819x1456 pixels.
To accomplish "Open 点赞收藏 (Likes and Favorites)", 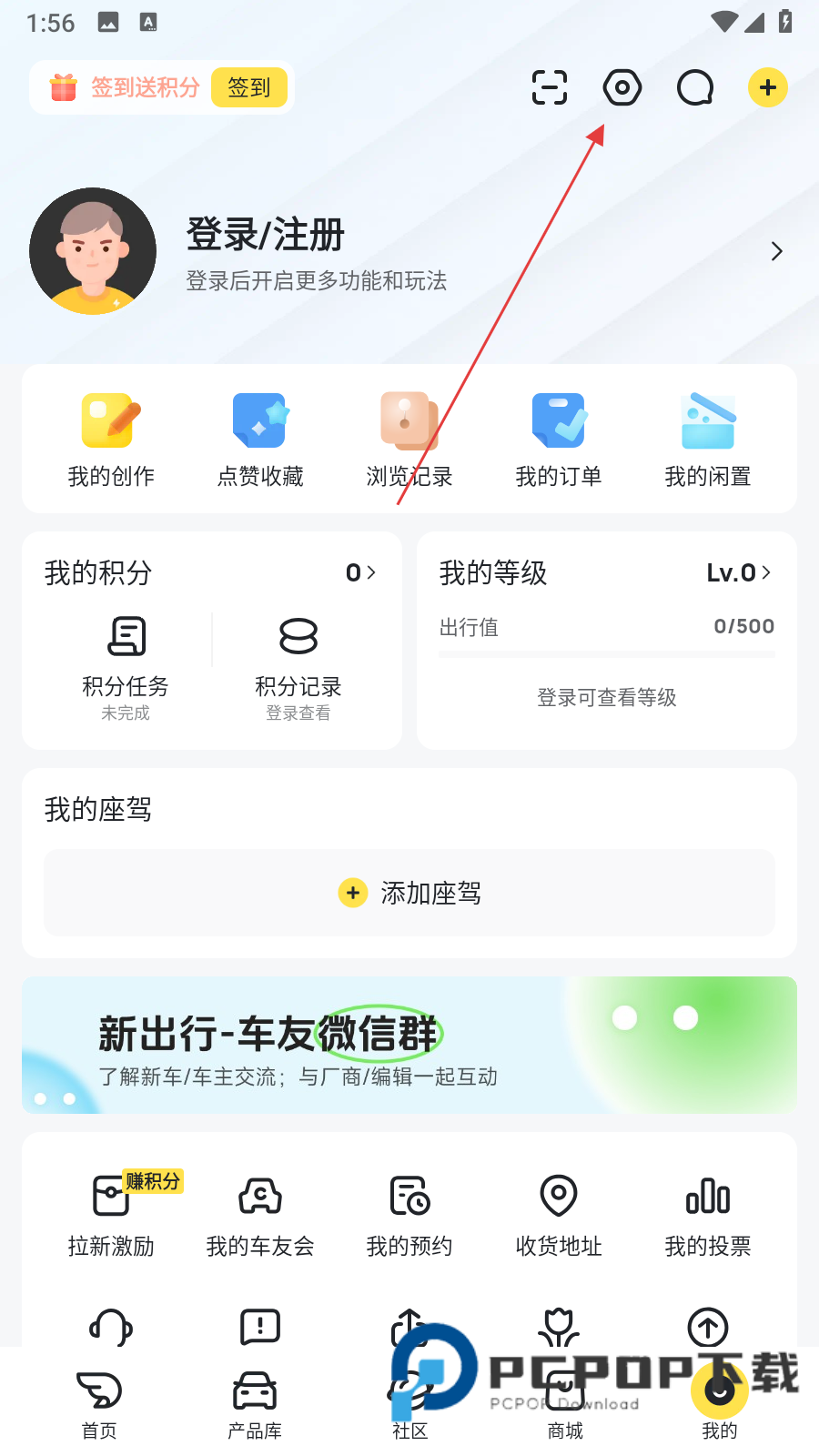I will [259, 440].
